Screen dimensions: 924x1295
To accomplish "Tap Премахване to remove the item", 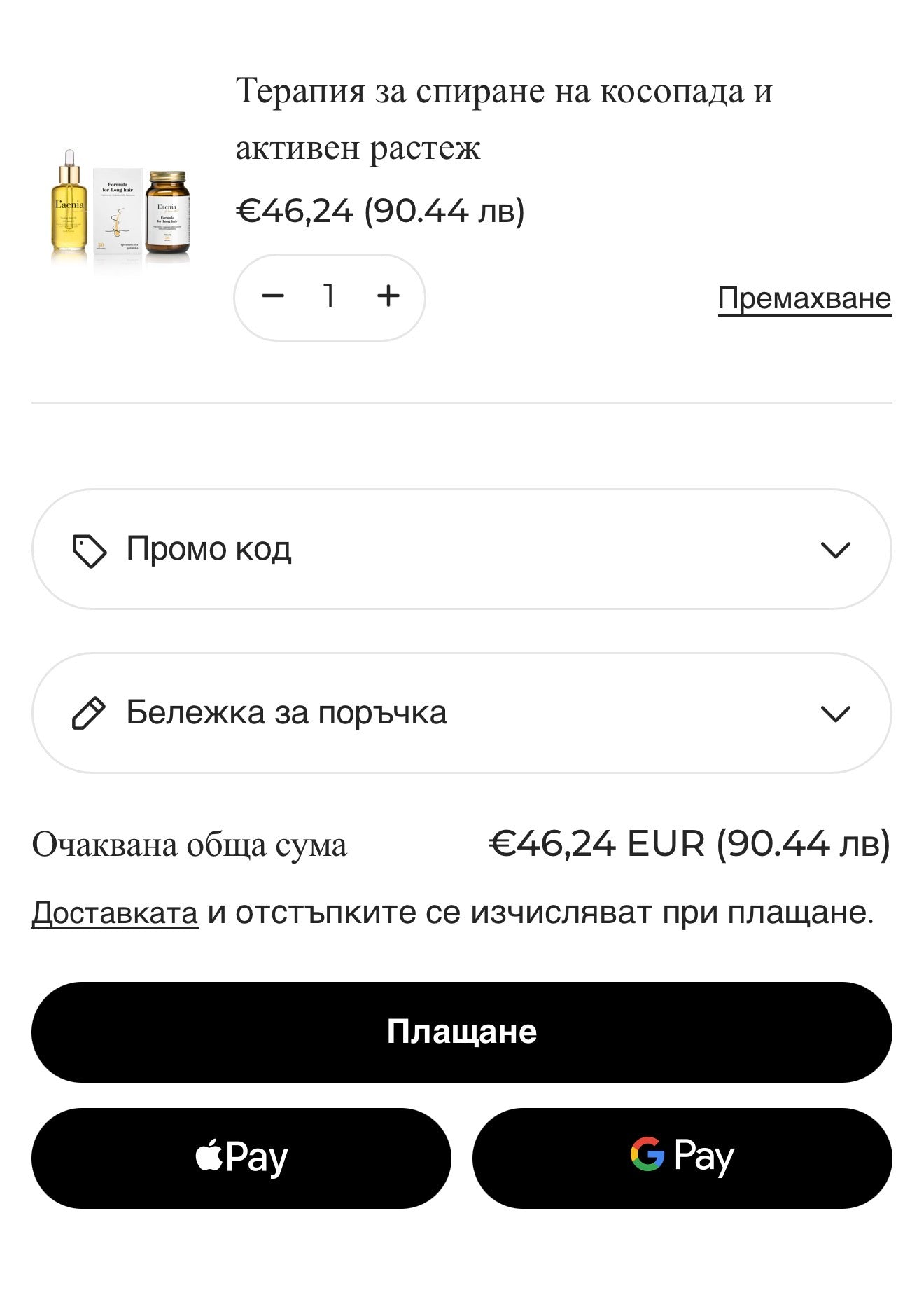I will pyautogui.click(x=804, y=299).
